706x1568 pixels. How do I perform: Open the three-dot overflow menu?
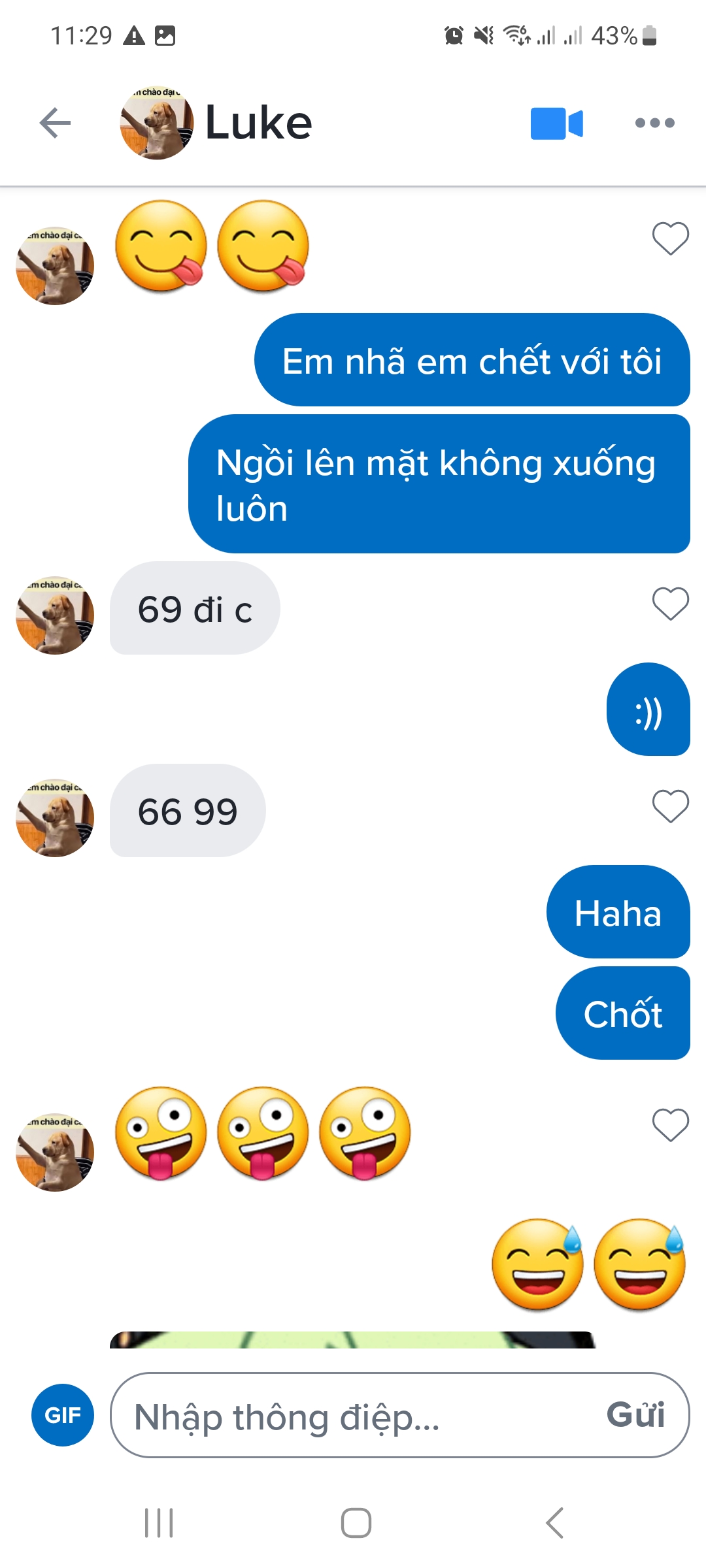654,123
